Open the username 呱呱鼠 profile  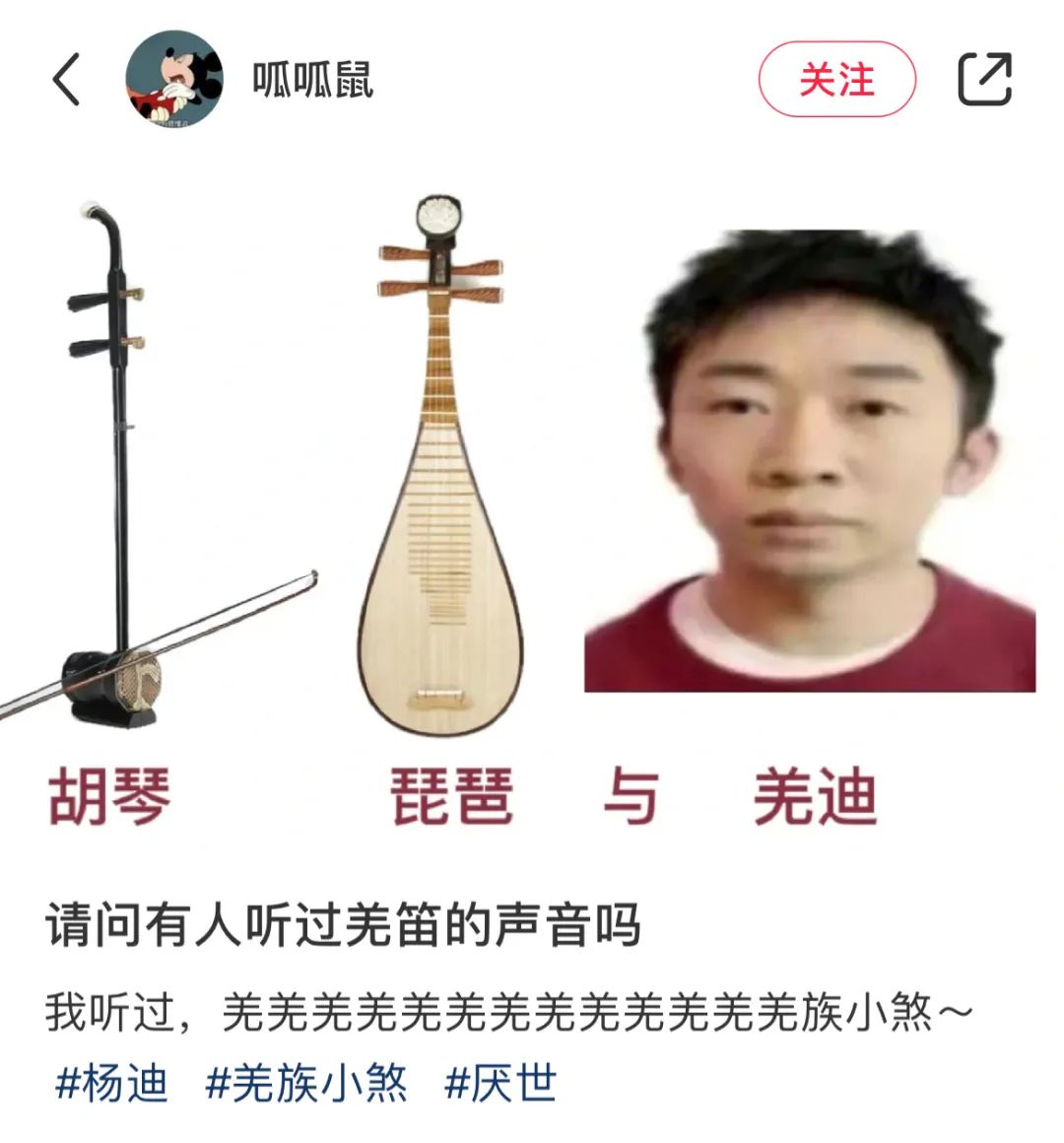point(312,80)
